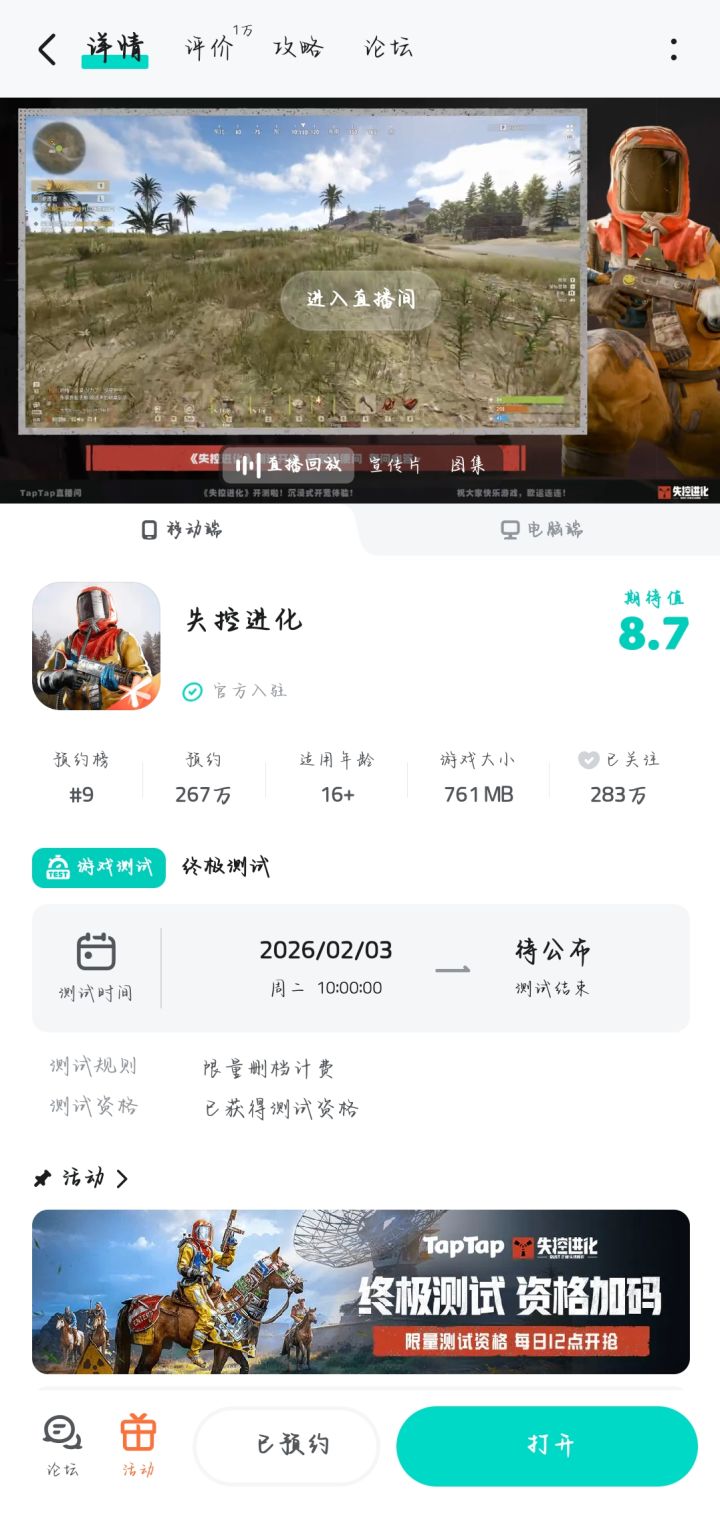
Task: Tap the 打开 button to launch the game
Action: pyautogui.click(x=547, y=1445)
